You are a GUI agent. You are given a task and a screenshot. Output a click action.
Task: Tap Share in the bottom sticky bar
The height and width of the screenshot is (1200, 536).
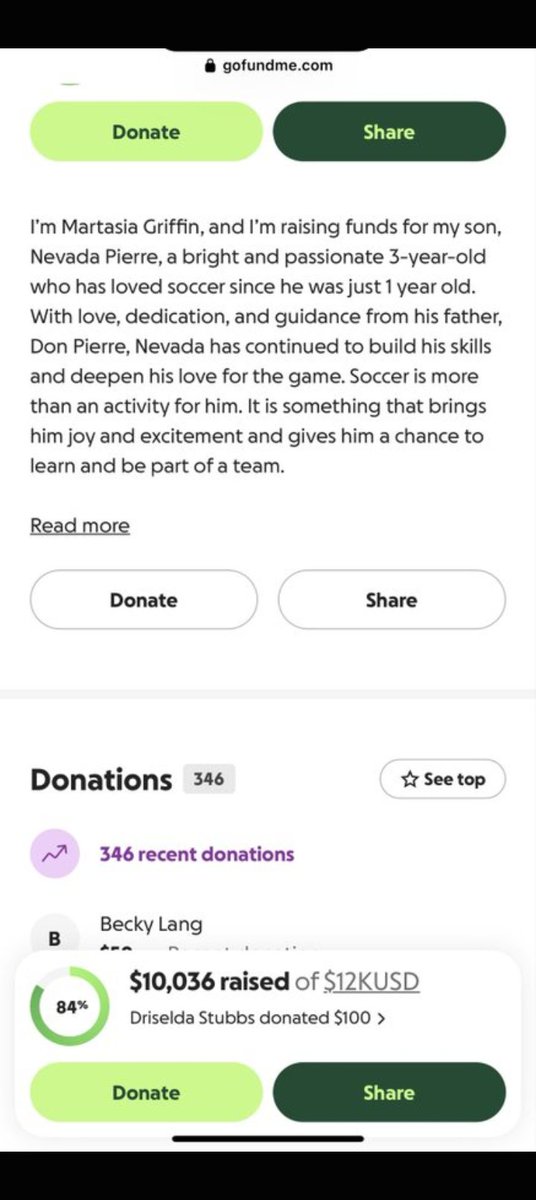coord(389,1092)
